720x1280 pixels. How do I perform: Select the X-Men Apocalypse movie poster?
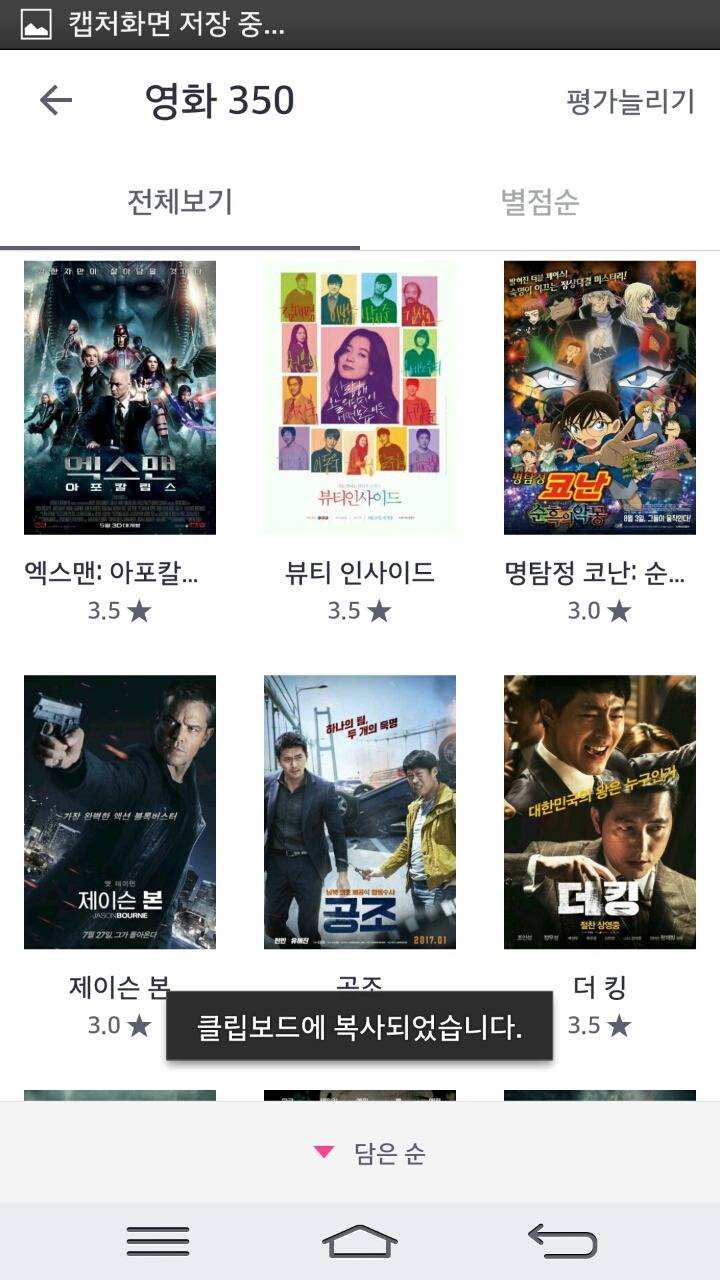[x=120, y=396]
